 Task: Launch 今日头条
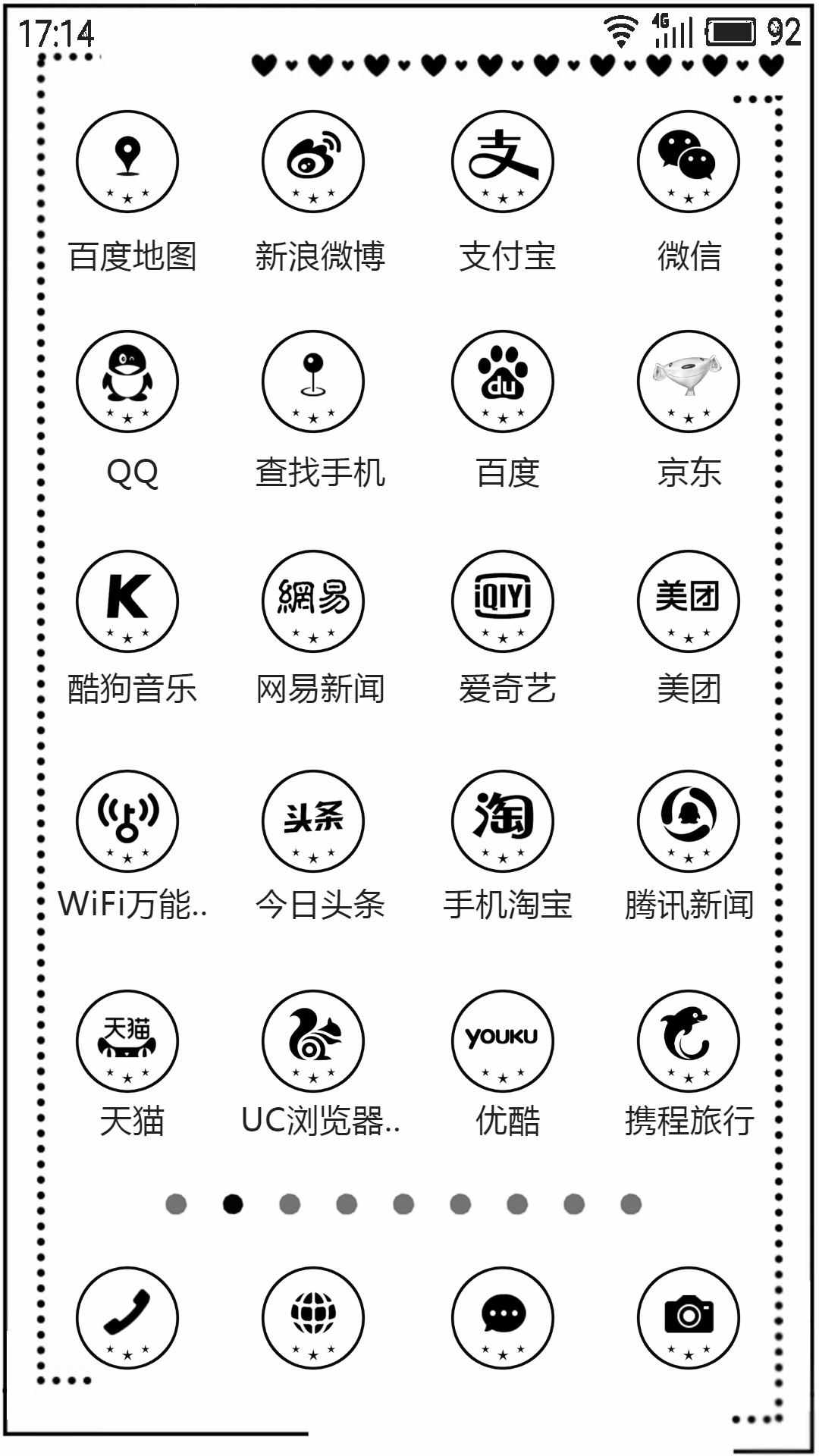pos(313,821)
